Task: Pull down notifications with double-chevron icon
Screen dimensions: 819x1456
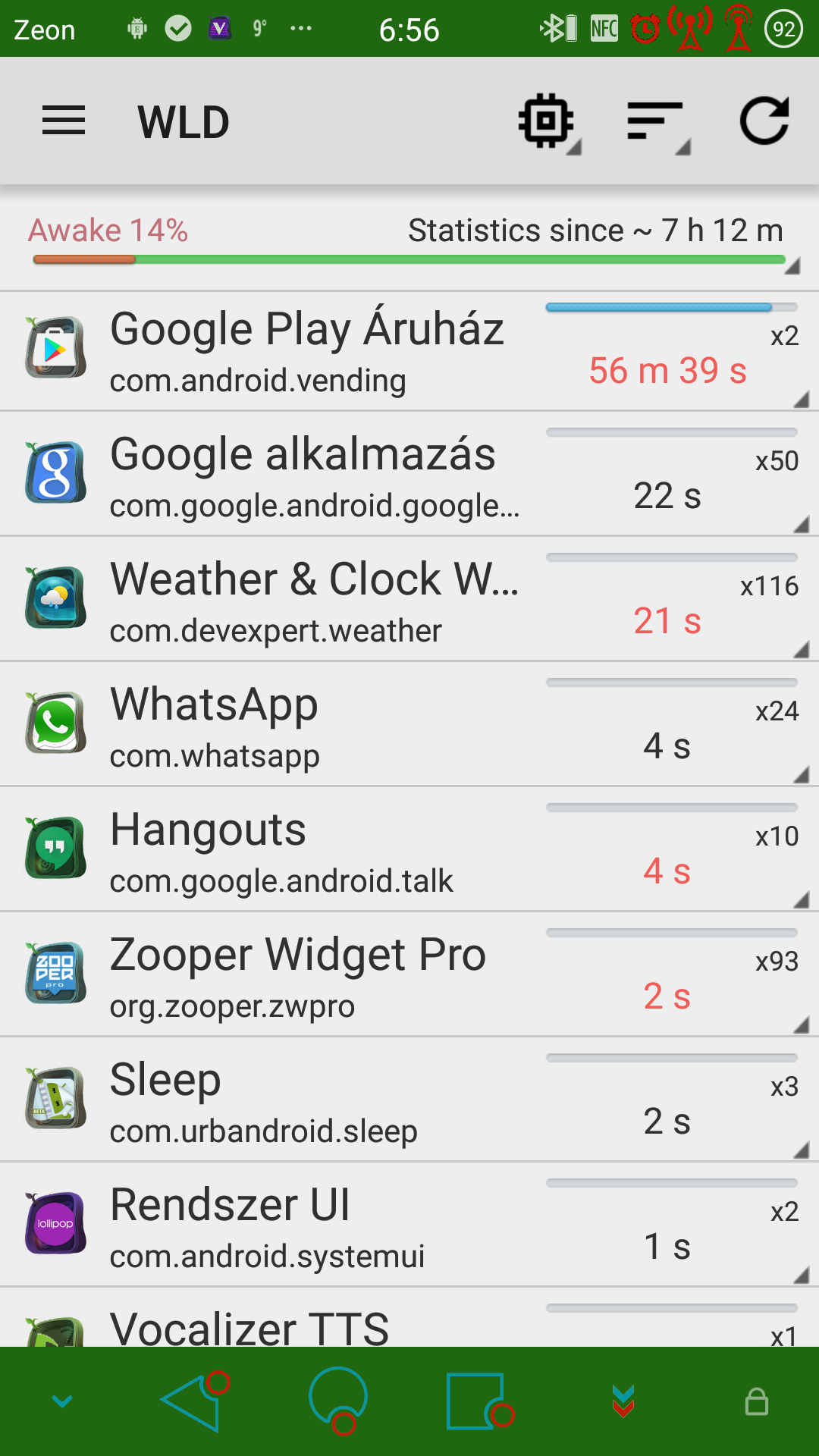Action: (623, 1401)
